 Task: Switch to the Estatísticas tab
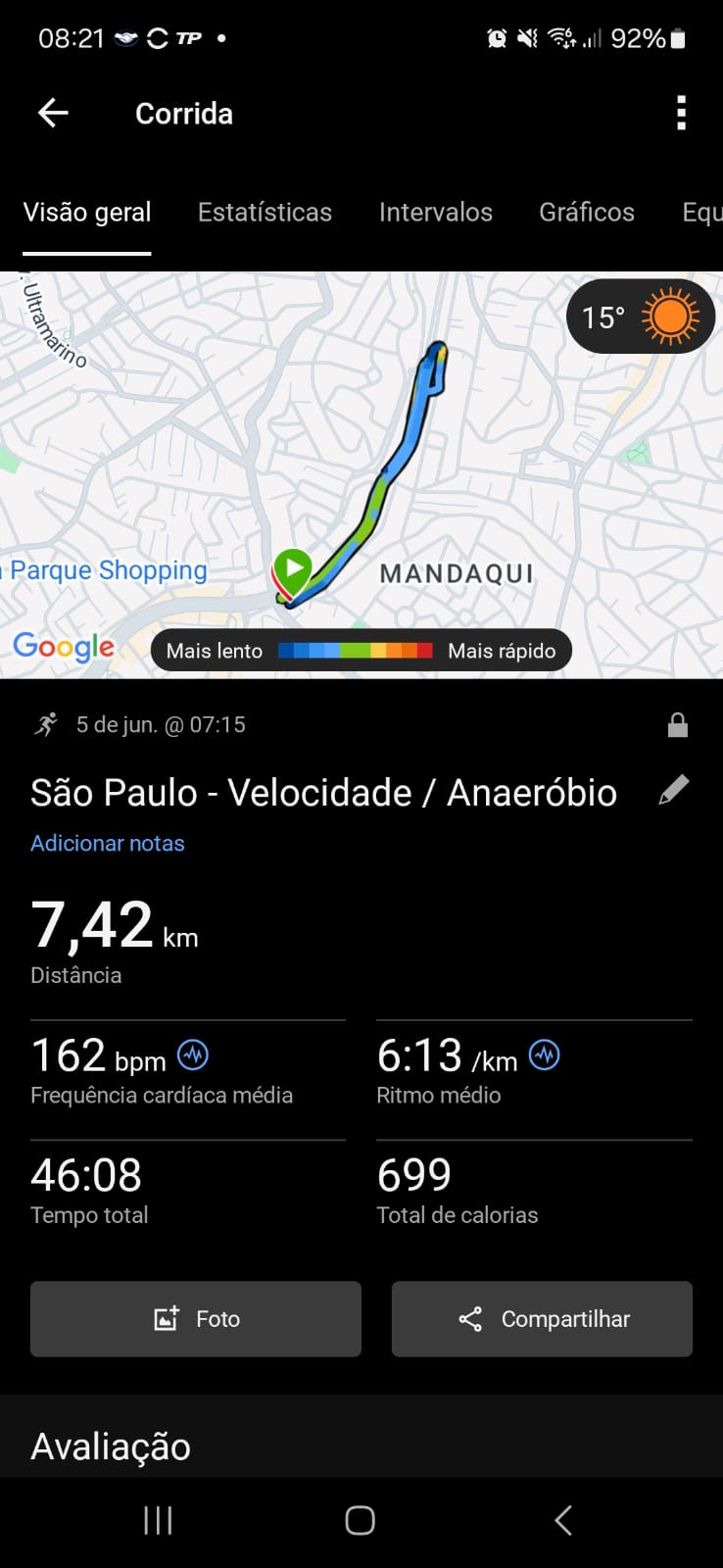click(265, 212)
